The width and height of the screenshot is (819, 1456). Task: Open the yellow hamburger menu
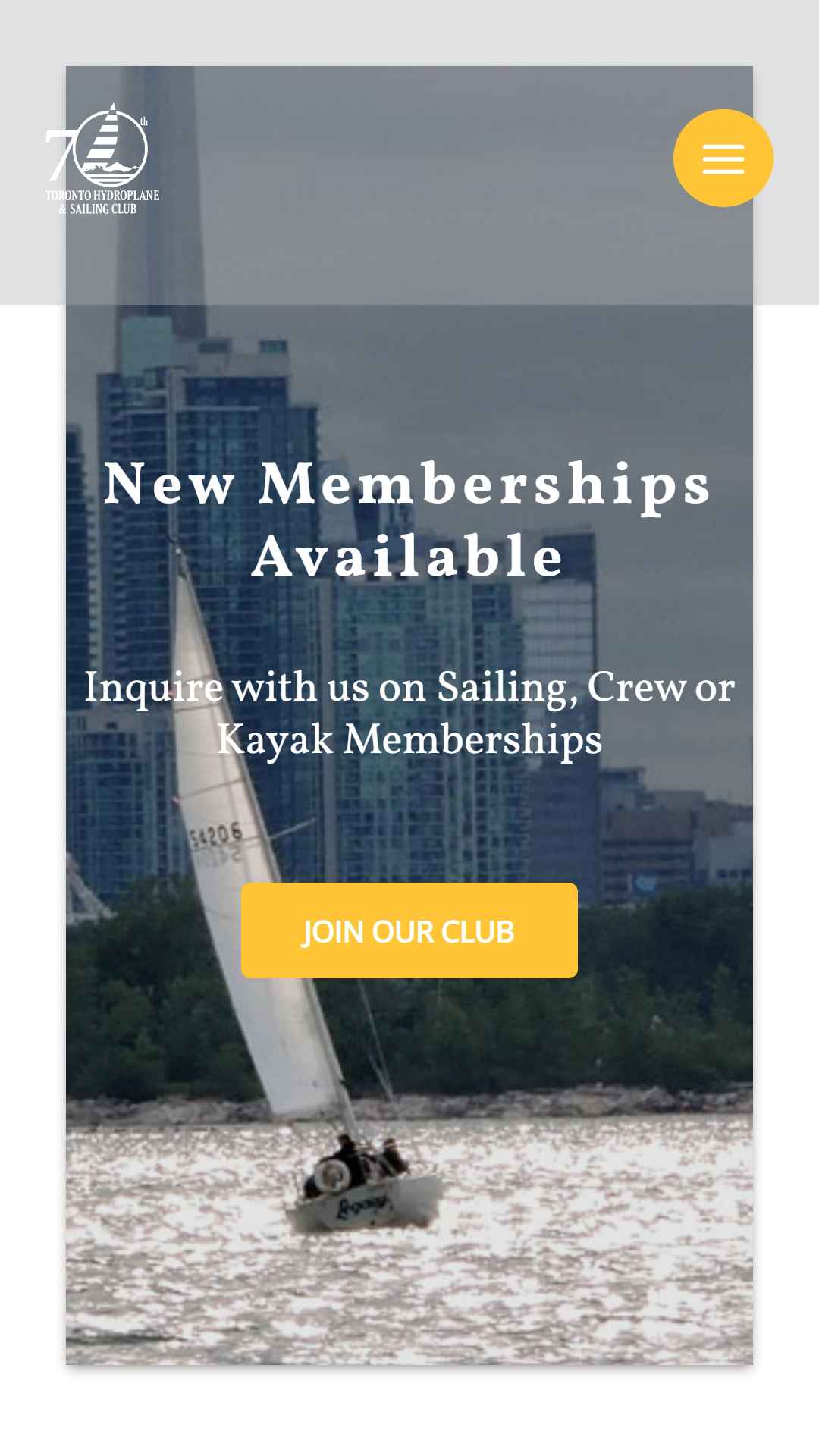click(723, 158)
